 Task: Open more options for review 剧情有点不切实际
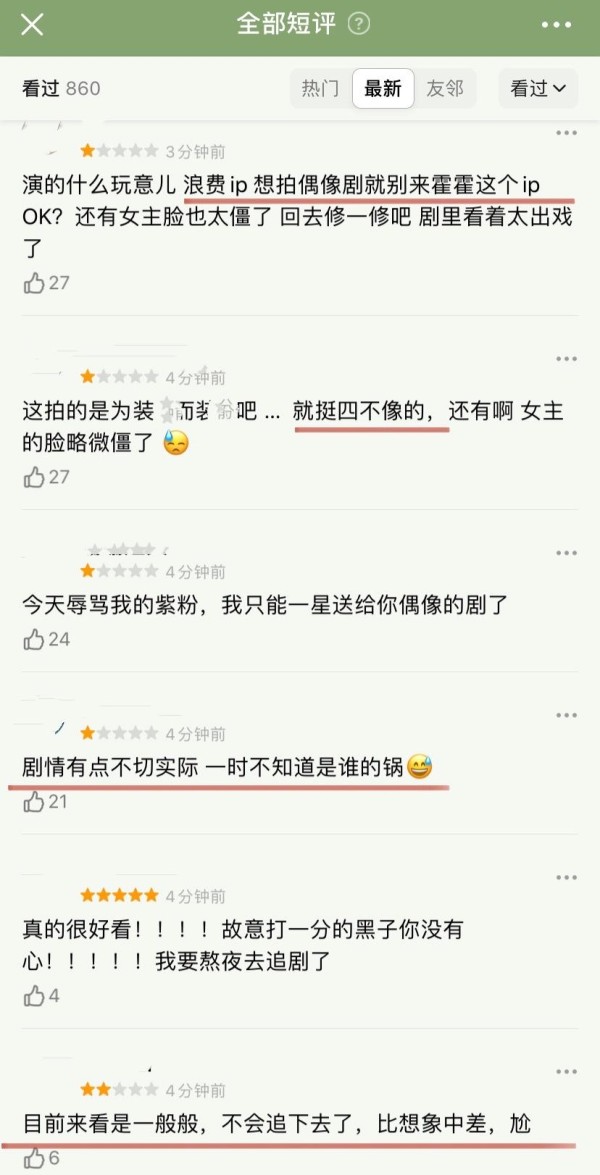pos(566,716)
